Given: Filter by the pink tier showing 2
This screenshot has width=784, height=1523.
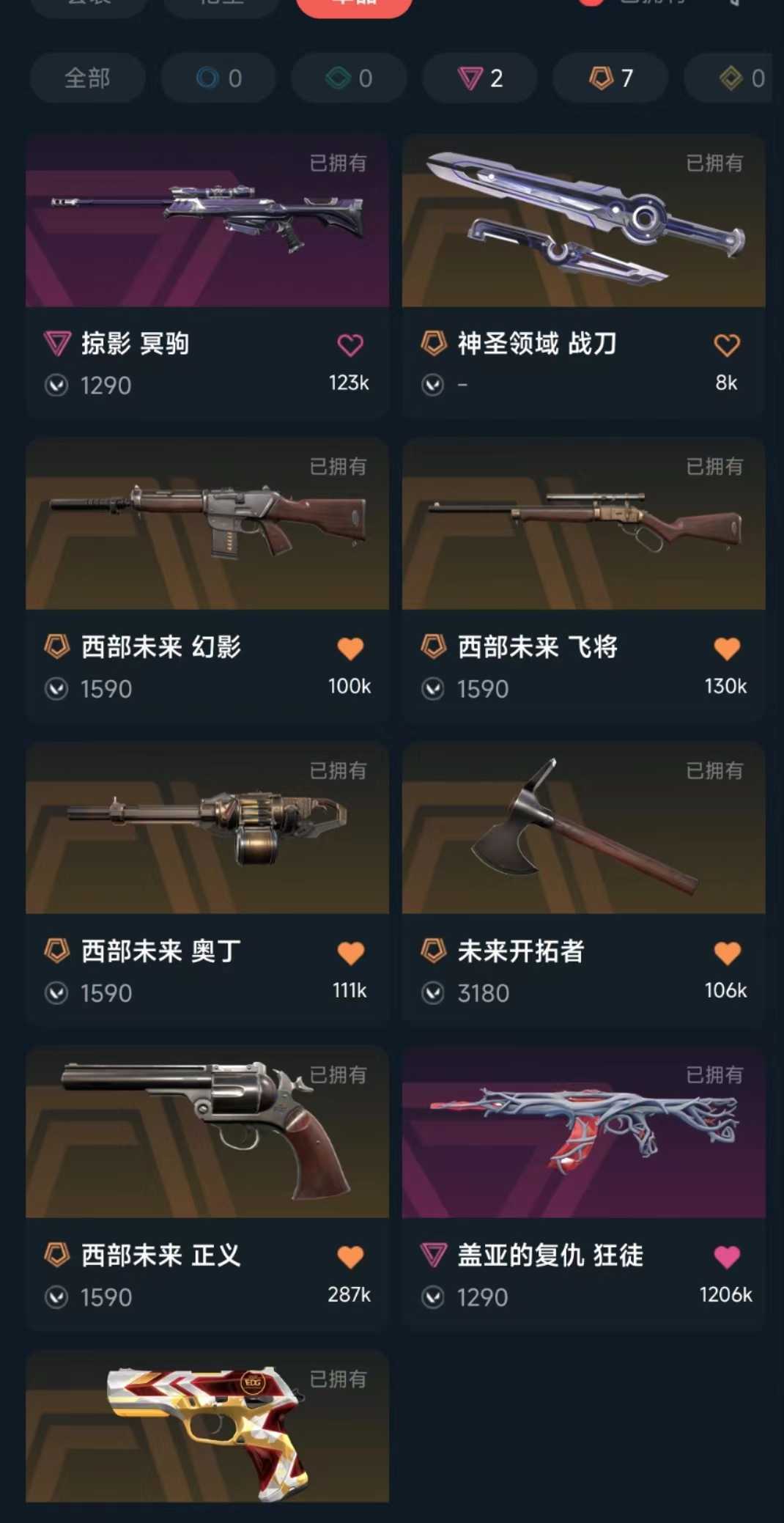Looking at the screenshot, I should coord(480,78).
